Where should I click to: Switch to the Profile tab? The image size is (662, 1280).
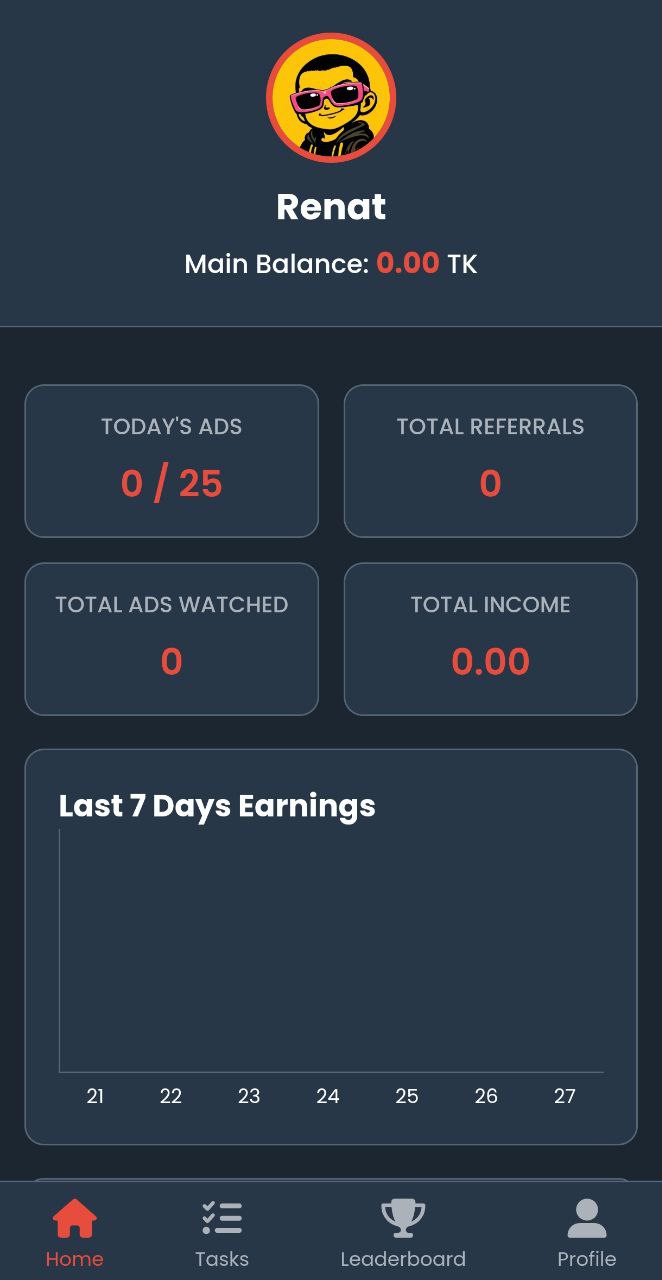(x=587, y=1233)
